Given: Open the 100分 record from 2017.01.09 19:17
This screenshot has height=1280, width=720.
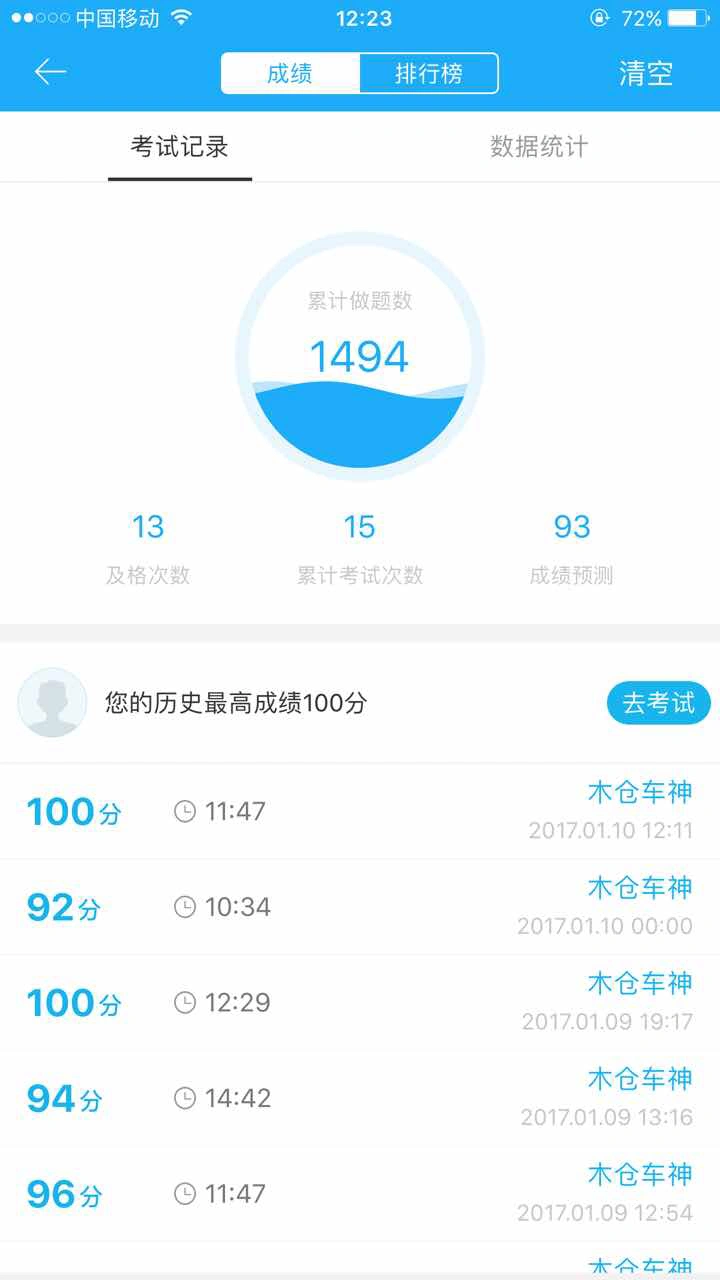Looking at the screenshot, I should click(360, 1003).
